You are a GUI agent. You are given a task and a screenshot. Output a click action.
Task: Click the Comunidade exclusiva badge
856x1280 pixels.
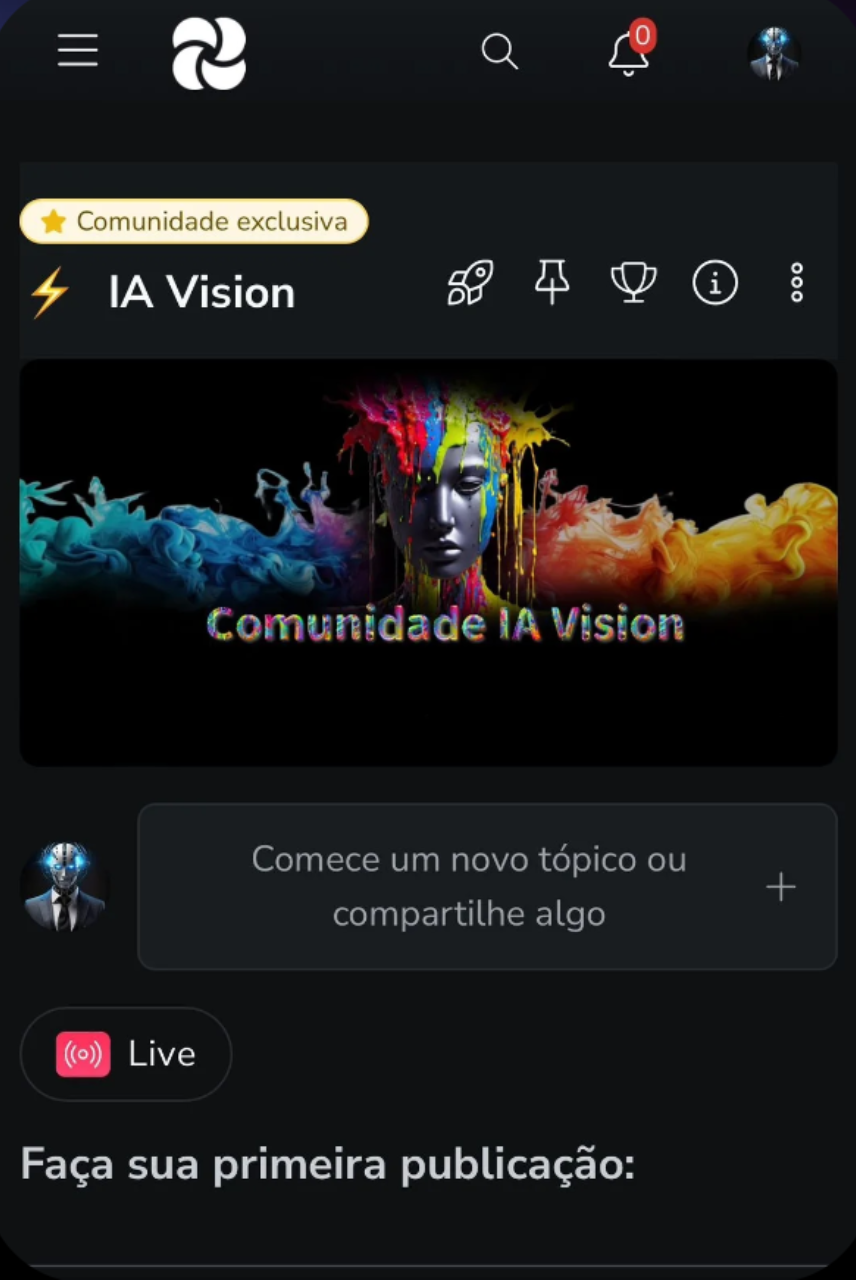pos(194,221)
